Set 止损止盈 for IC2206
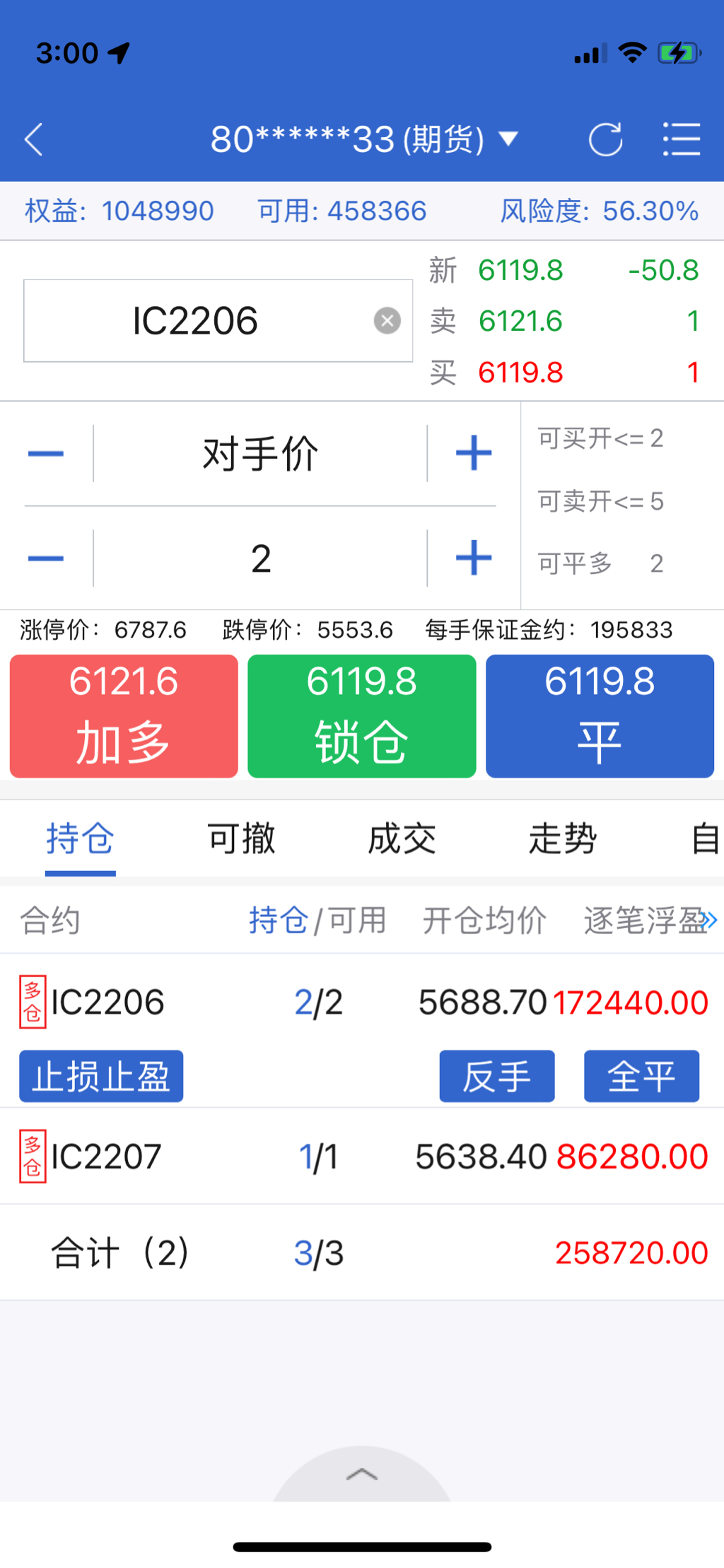Viewport: 724px width, 1568px height. click(101, 1076)
